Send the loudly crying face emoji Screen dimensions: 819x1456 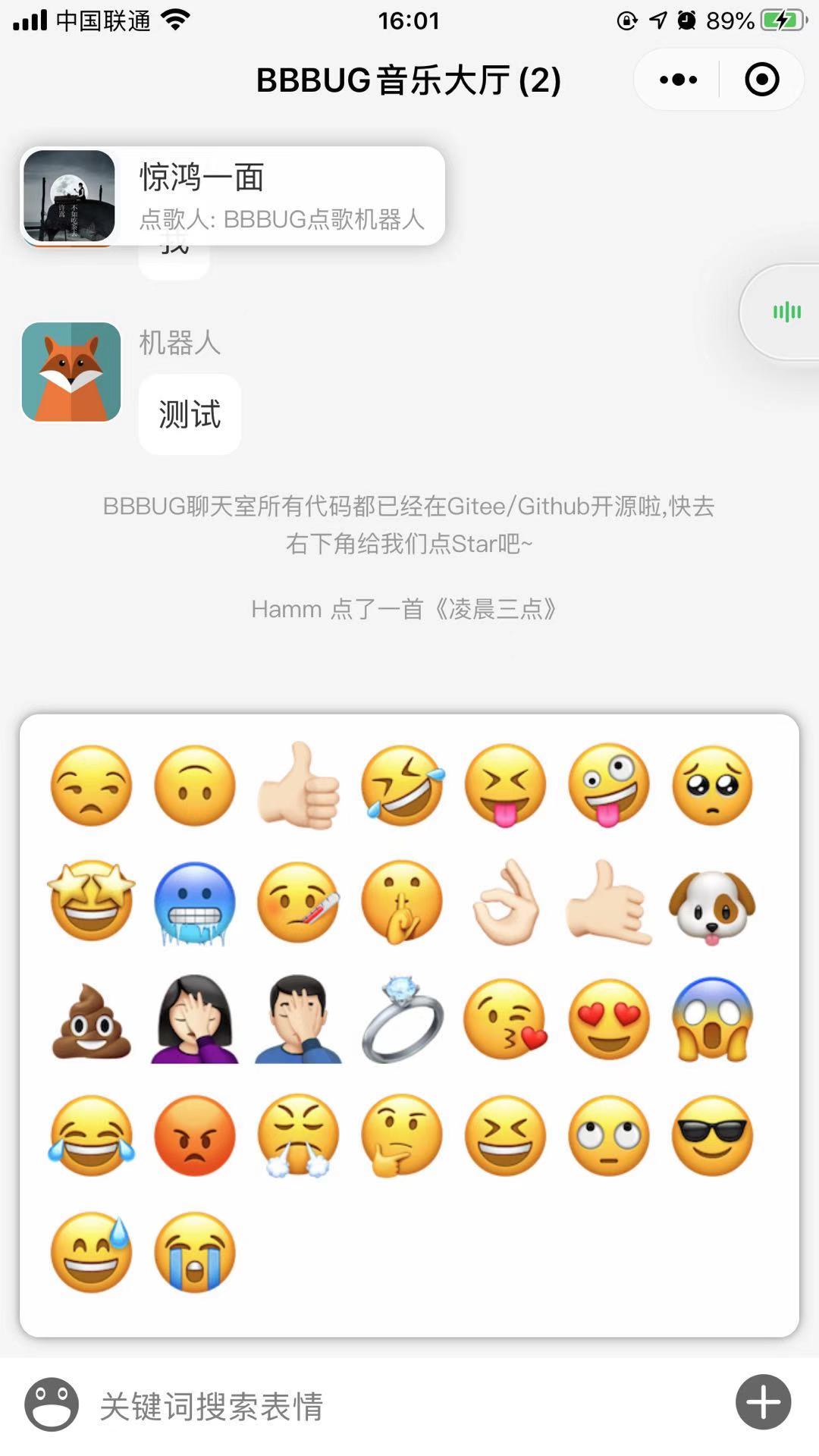pyautogui.click(x=195, y=1252)
